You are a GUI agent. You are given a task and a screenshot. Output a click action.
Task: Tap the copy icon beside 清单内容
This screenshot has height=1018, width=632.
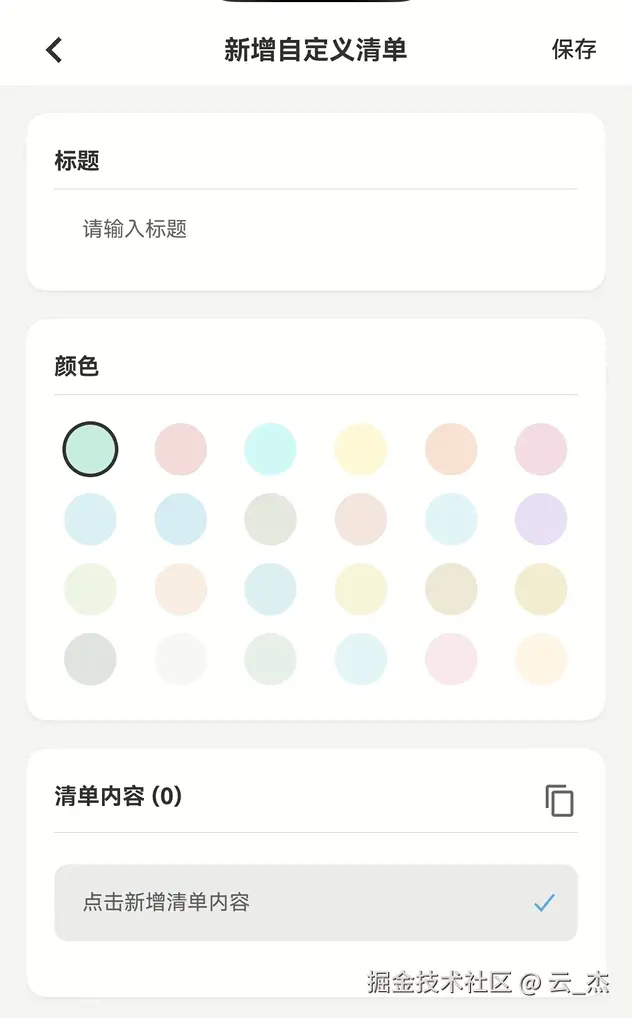pyautogui.click(x=559, y=800)
